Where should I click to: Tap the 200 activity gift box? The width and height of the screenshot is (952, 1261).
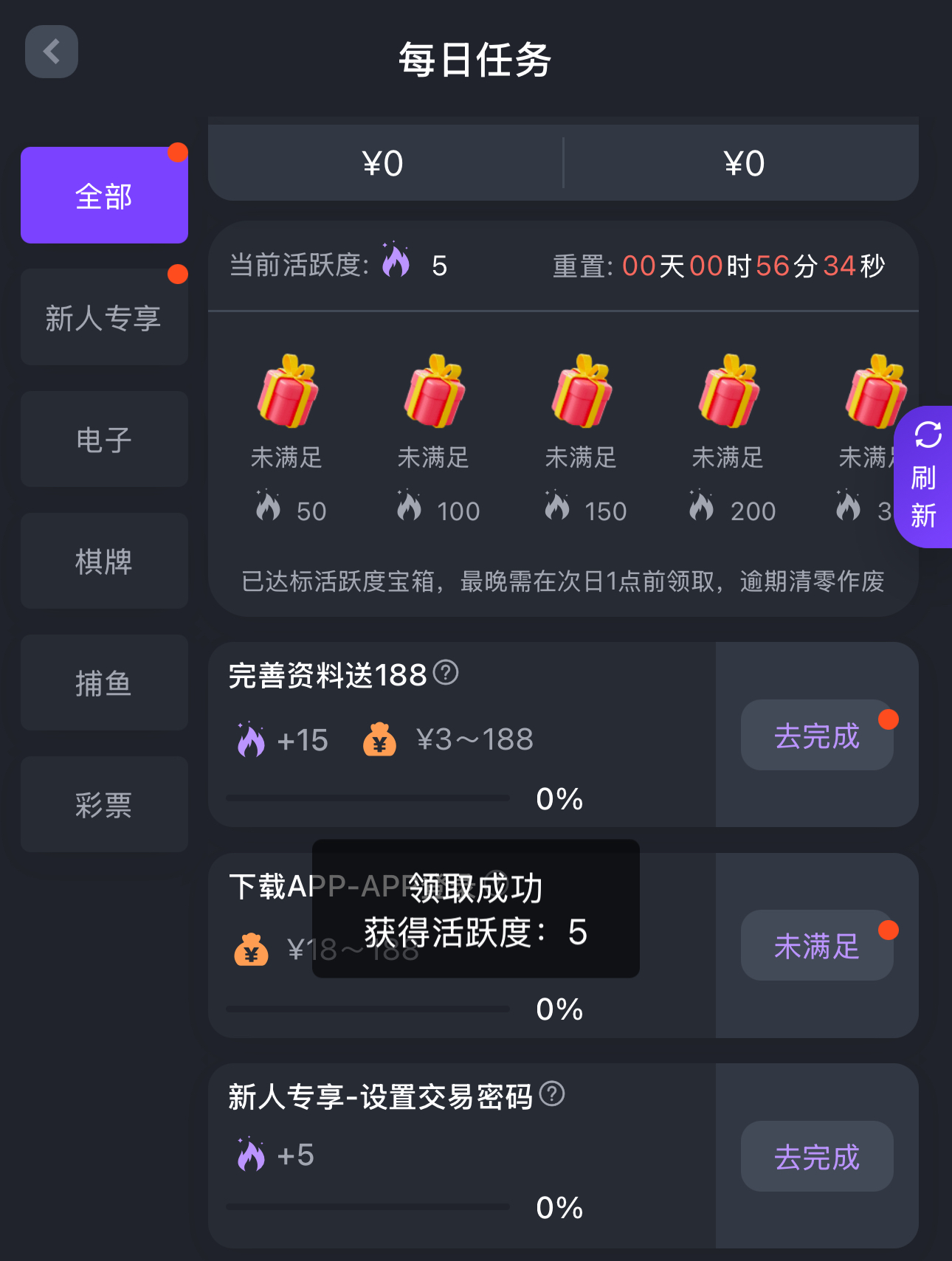point(728,392)
